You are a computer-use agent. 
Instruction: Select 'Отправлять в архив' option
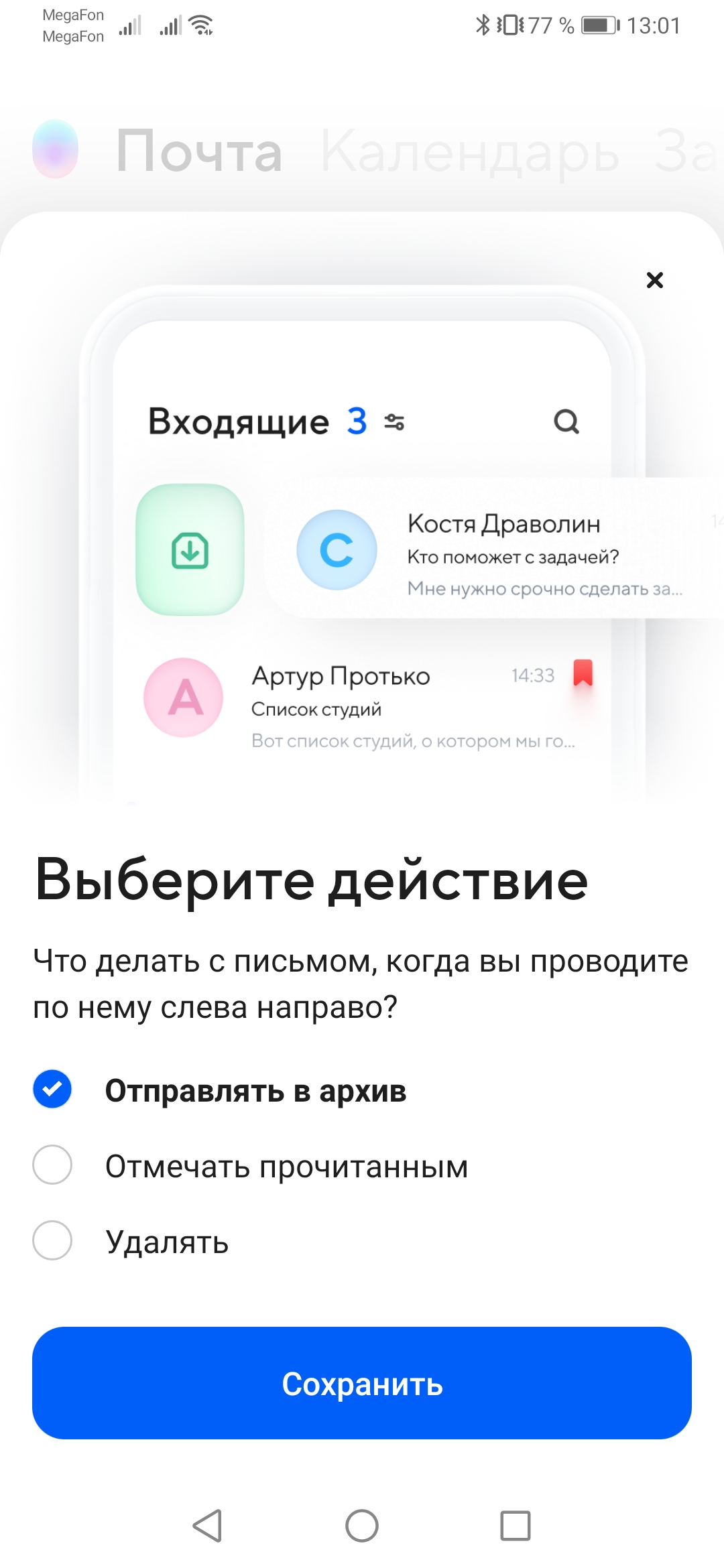pyautogui.click(x=52, y=1089)
